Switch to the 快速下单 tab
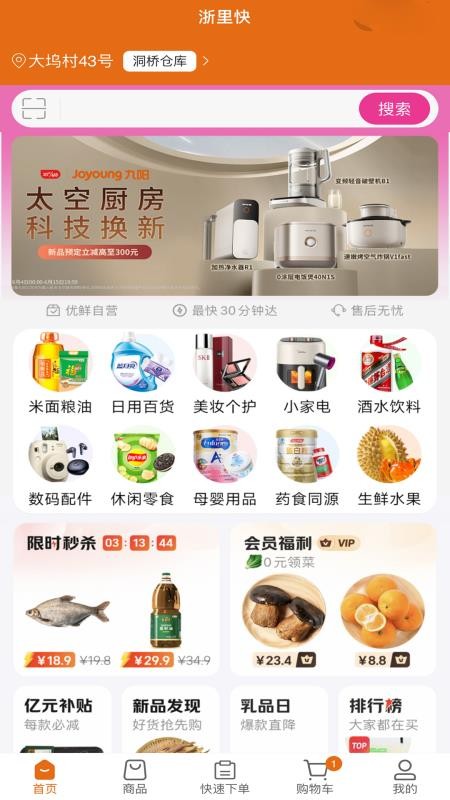This screenshot has width=450, height=800. 224,777
